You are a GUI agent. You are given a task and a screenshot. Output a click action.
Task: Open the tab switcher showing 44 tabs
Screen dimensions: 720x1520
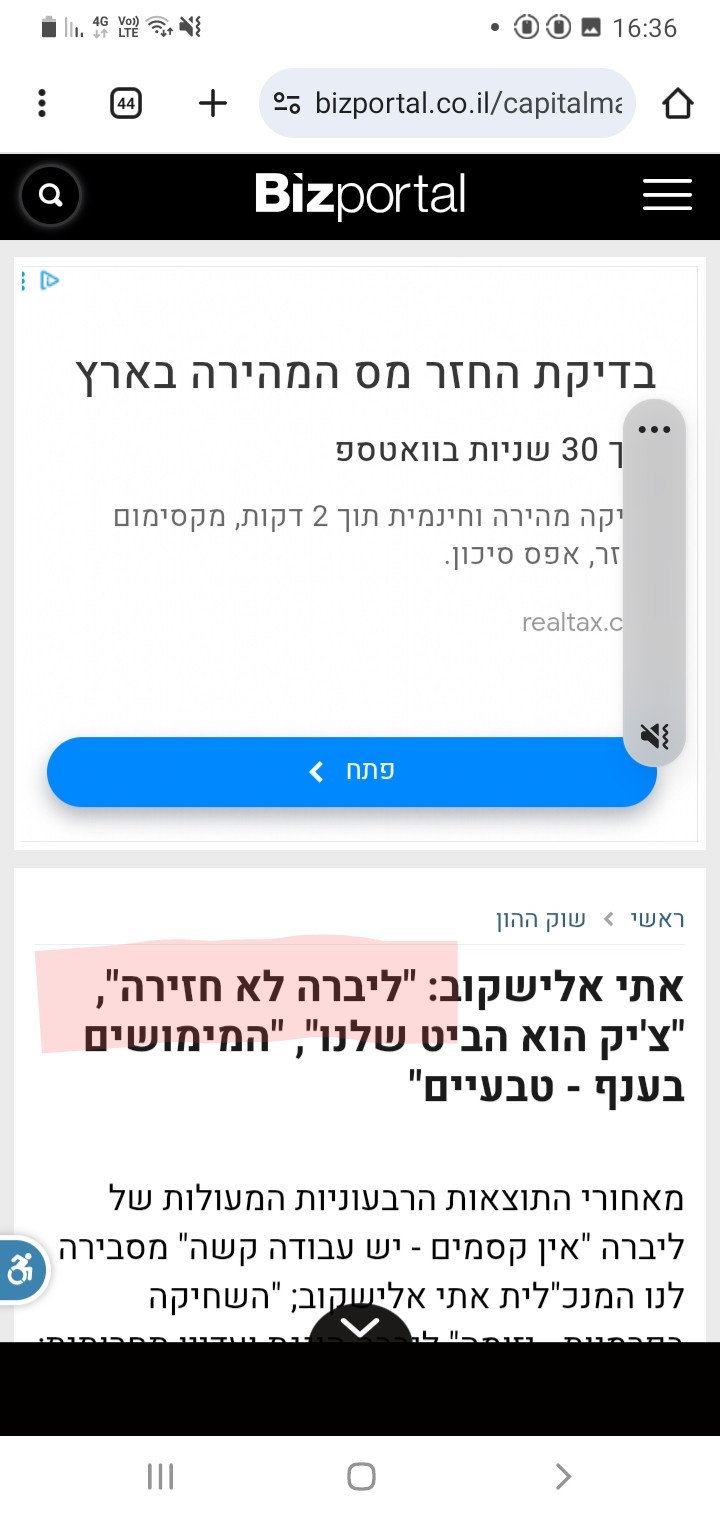coord(126,103)
